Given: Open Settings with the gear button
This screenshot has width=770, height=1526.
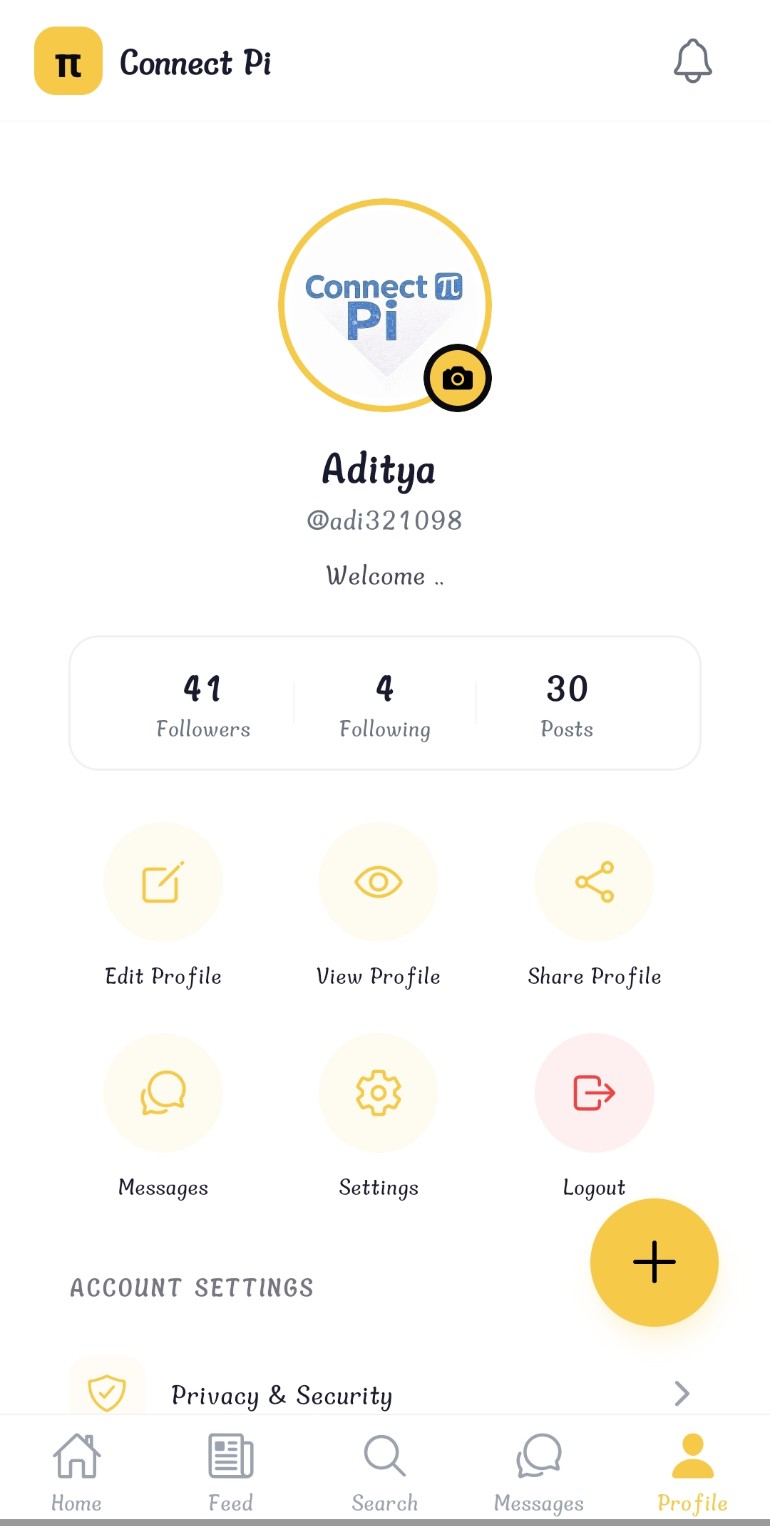Looking at the screenshot, I should point(378,1093).
